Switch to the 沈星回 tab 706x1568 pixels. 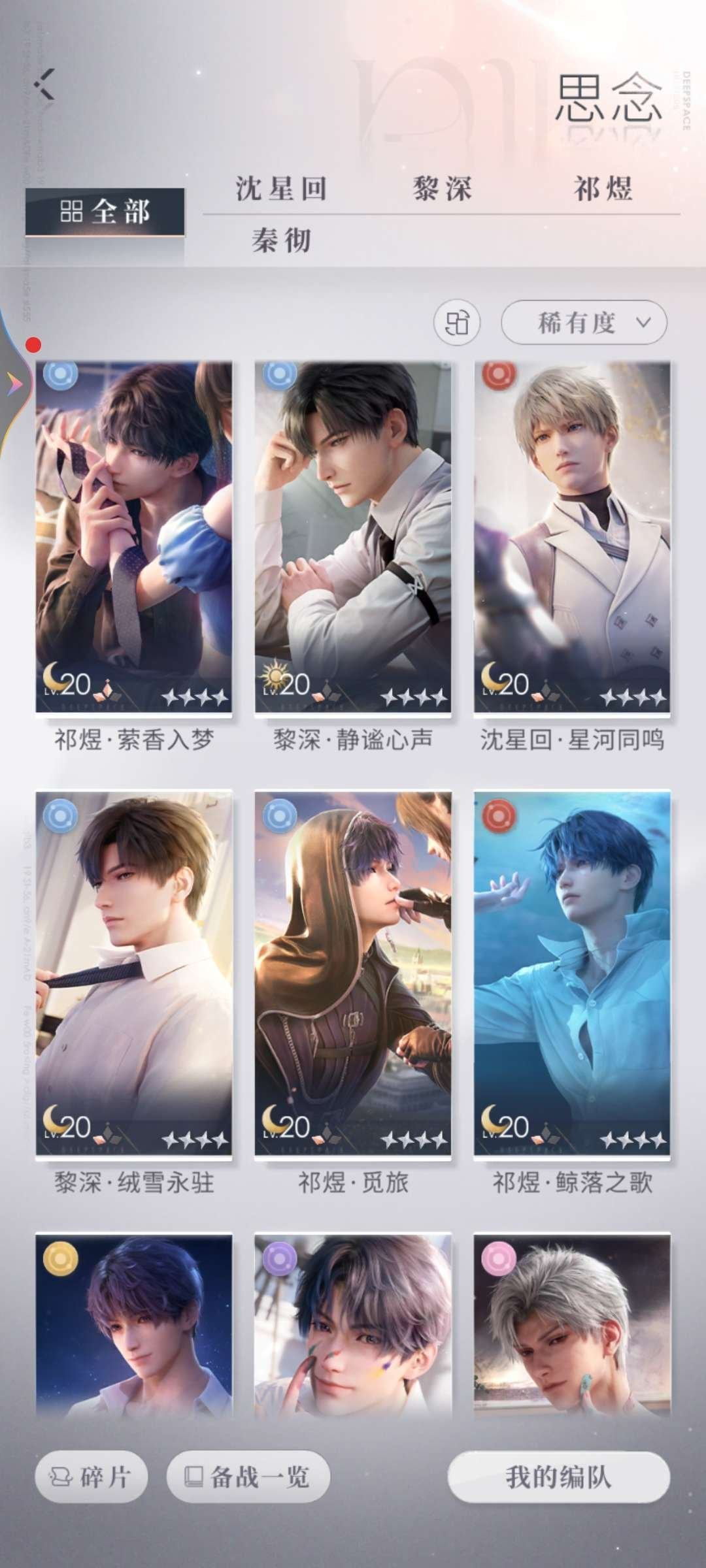click(281, 189)
